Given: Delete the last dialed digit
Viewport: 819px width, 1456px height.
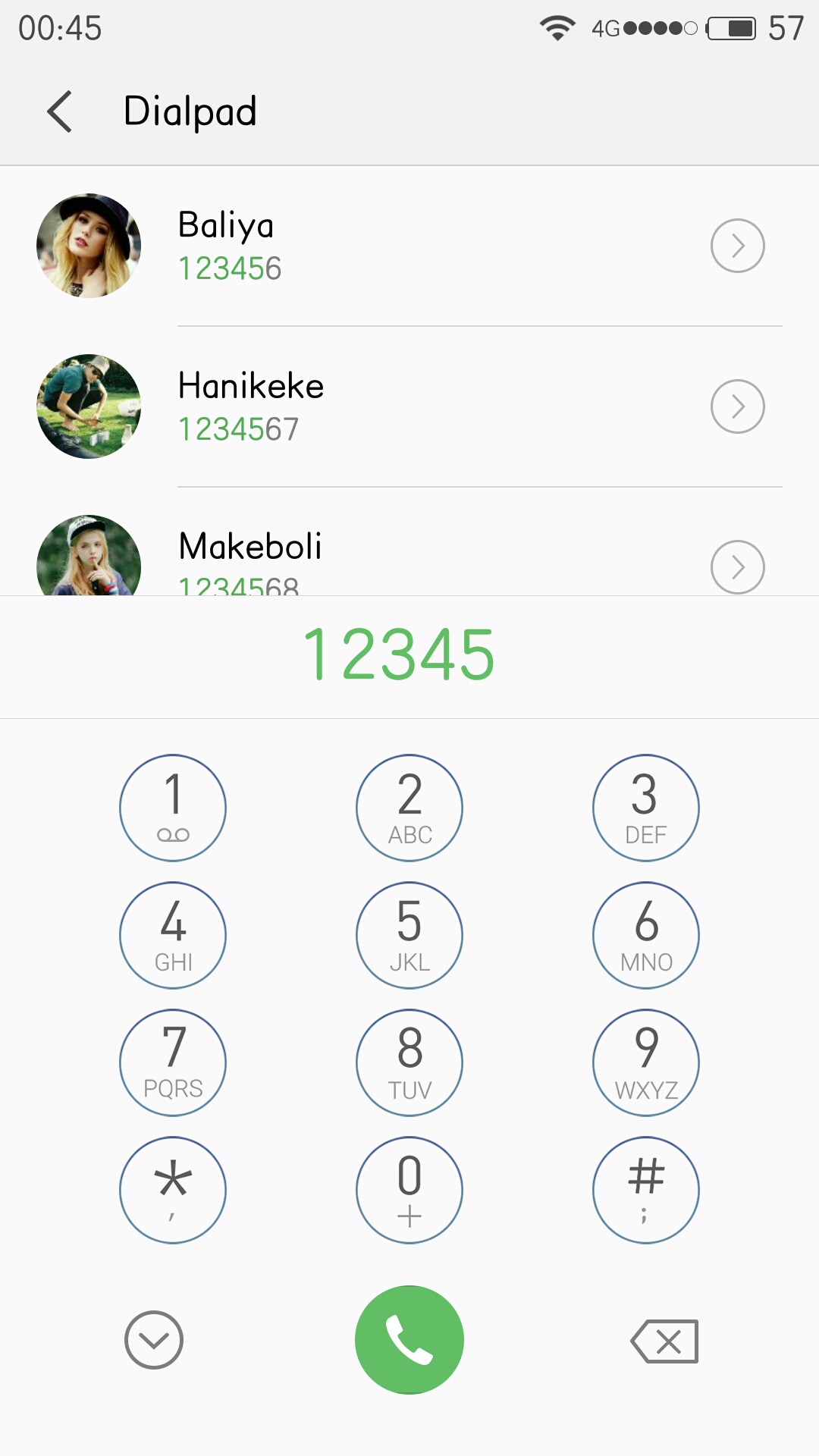Looking at the screenshot, I should (x=665, y=1341).
